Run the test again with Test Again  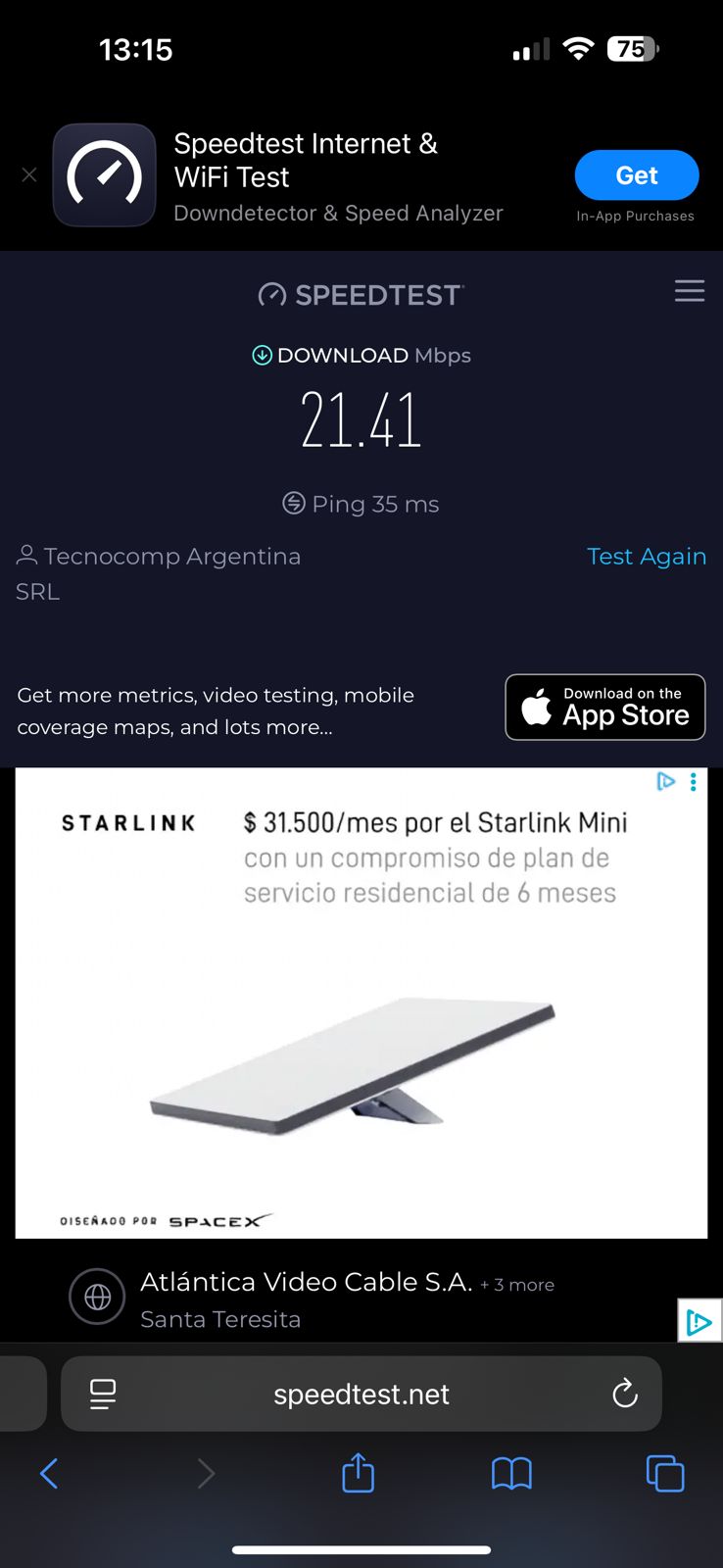(x=646, y=557)
